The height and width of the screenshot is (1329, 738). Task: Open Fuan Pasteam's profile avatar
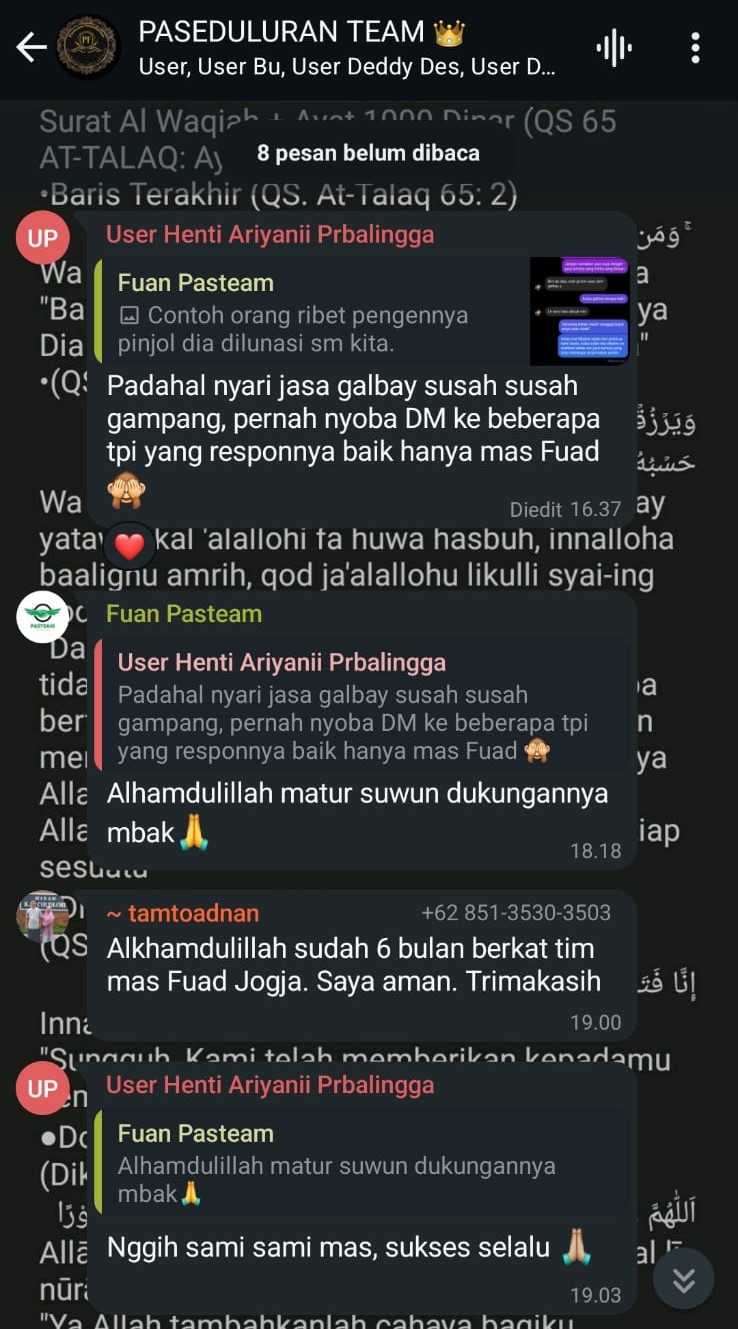click(43, 616)
